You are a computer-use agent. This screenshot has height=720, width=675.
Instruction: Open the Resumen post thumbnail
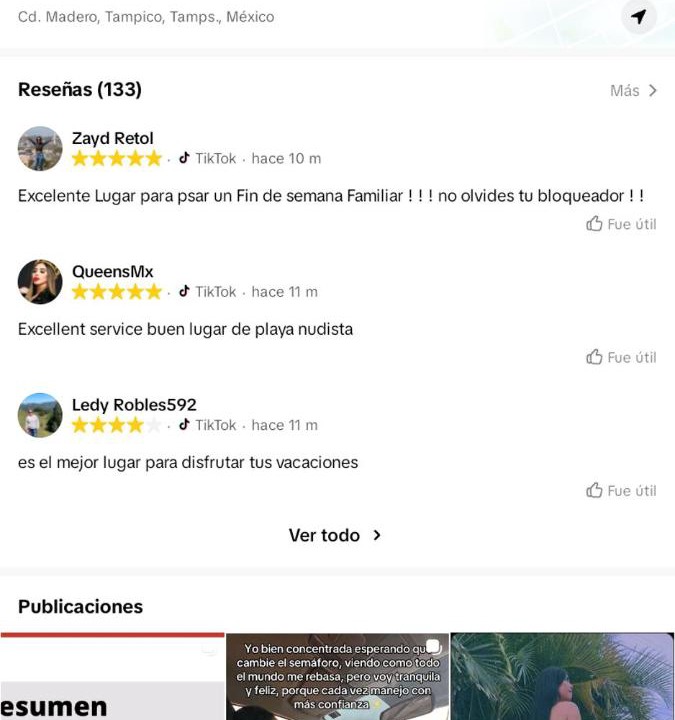[x=111, y=677]
